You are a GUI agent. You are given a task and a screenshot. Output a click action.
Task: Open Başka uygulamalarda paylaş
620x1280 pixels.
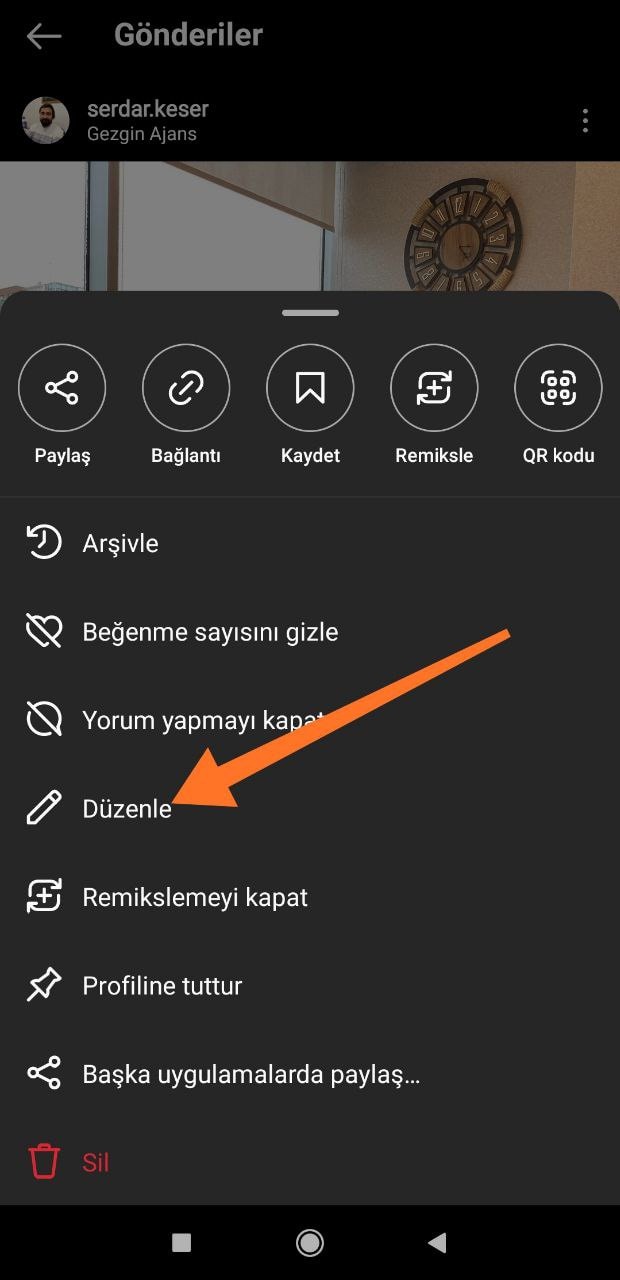coord(250,1075)
